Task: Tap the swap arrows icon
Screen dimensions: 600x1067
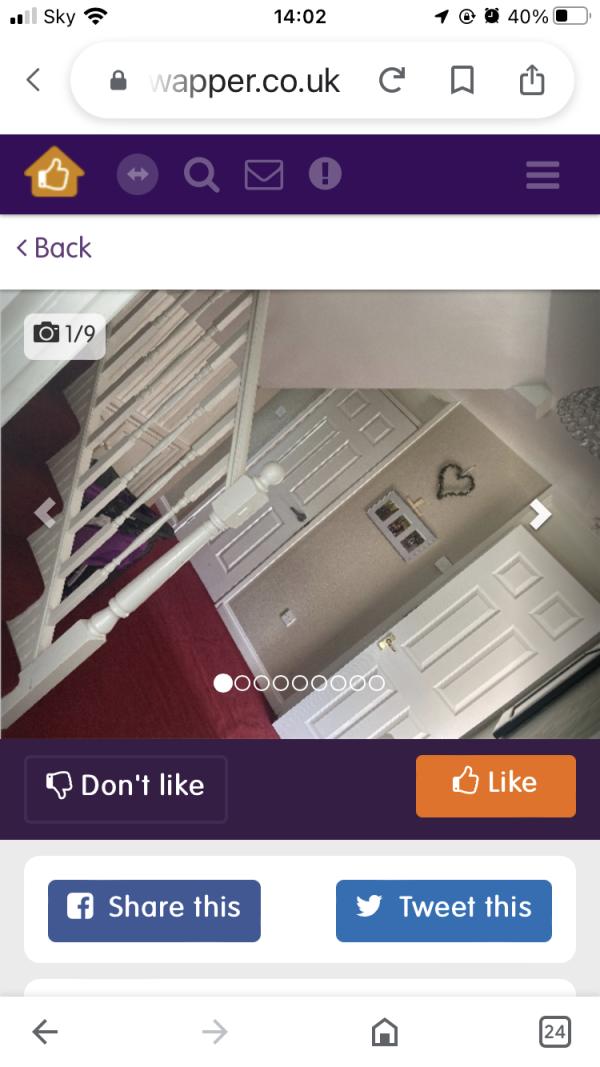Action: [x=138, y=175]
